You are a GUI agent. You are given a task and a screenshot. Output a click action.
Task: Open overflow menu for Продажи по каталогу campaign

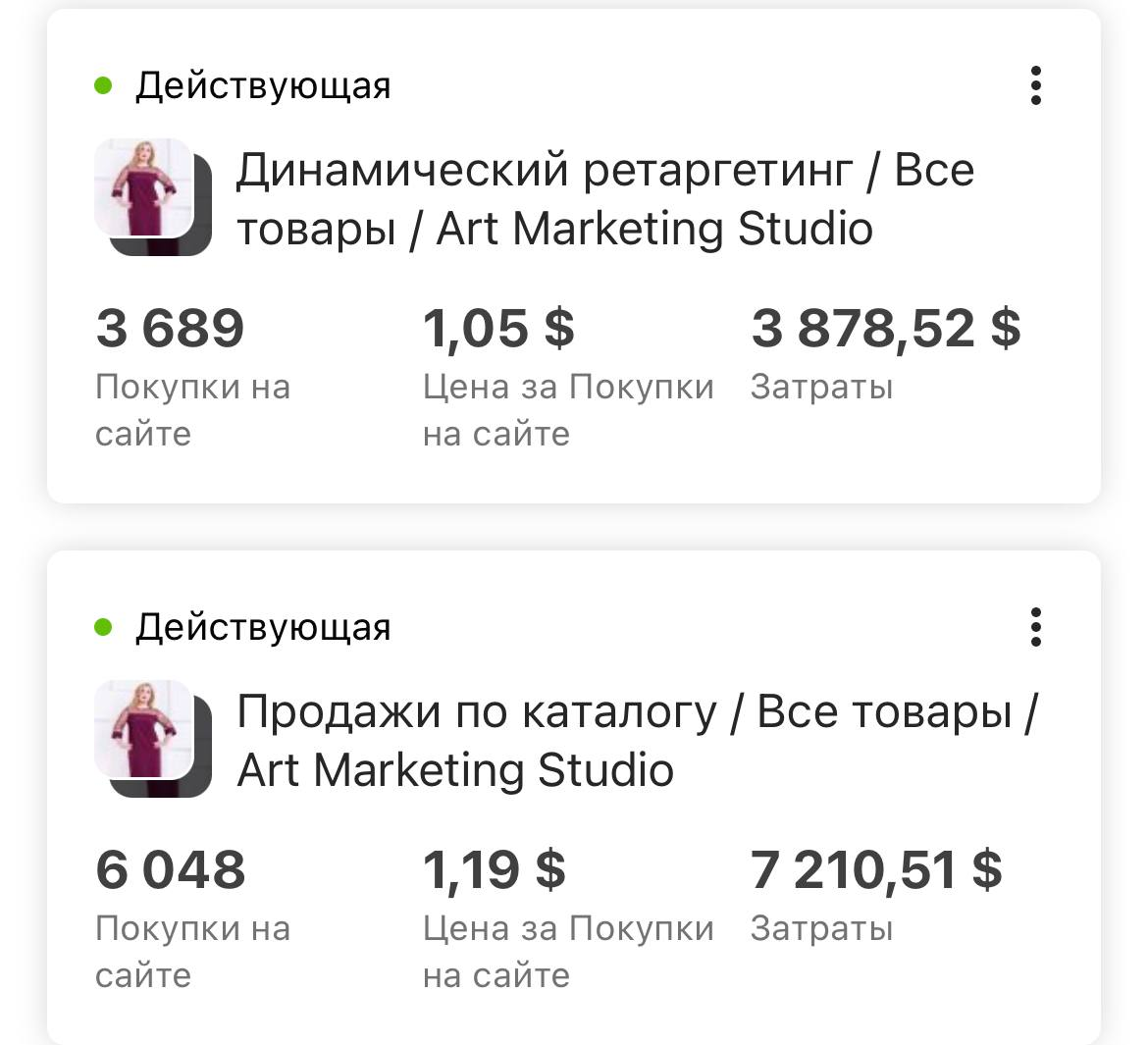coord(1035,627)
